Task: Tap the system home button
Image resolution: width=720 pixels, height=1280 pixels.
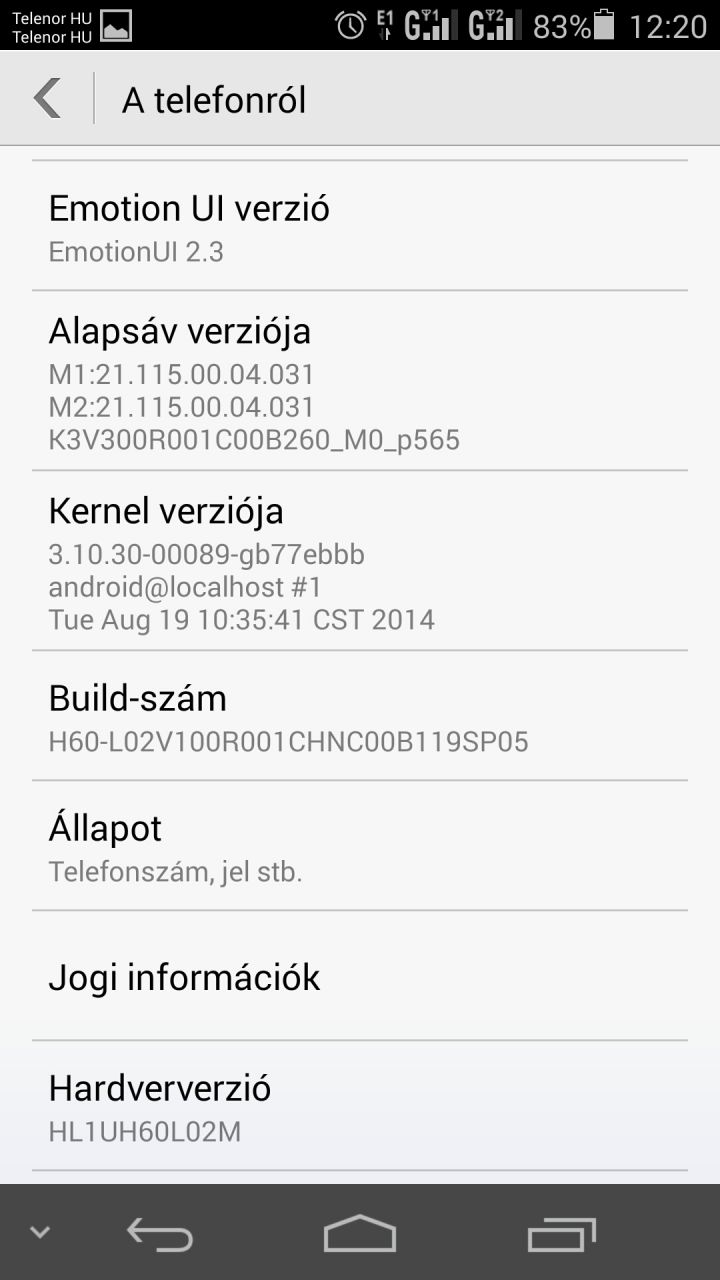Action: (x=360, y=1233)
